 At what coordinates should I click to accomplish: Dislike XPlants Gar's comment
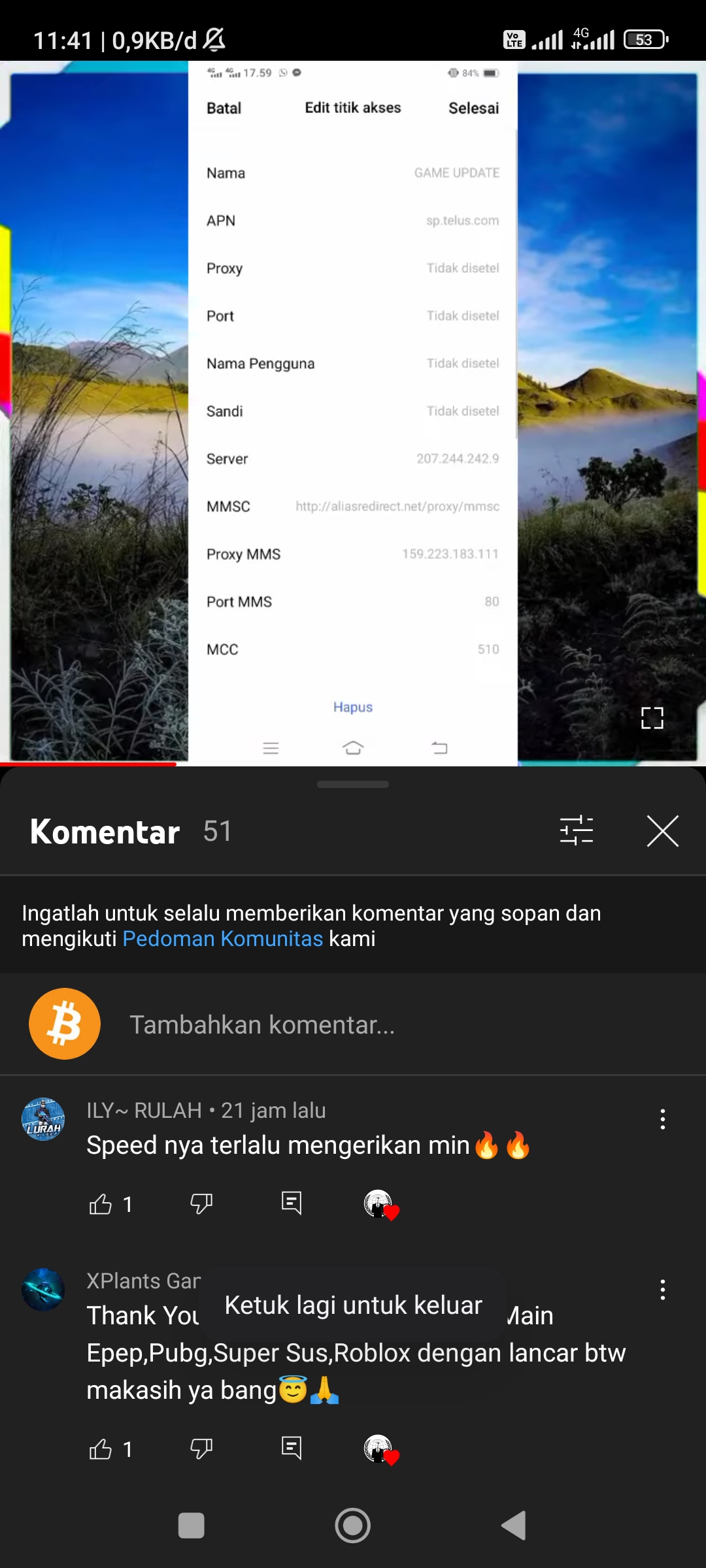pyautogui.click(x=201, y=1449)
